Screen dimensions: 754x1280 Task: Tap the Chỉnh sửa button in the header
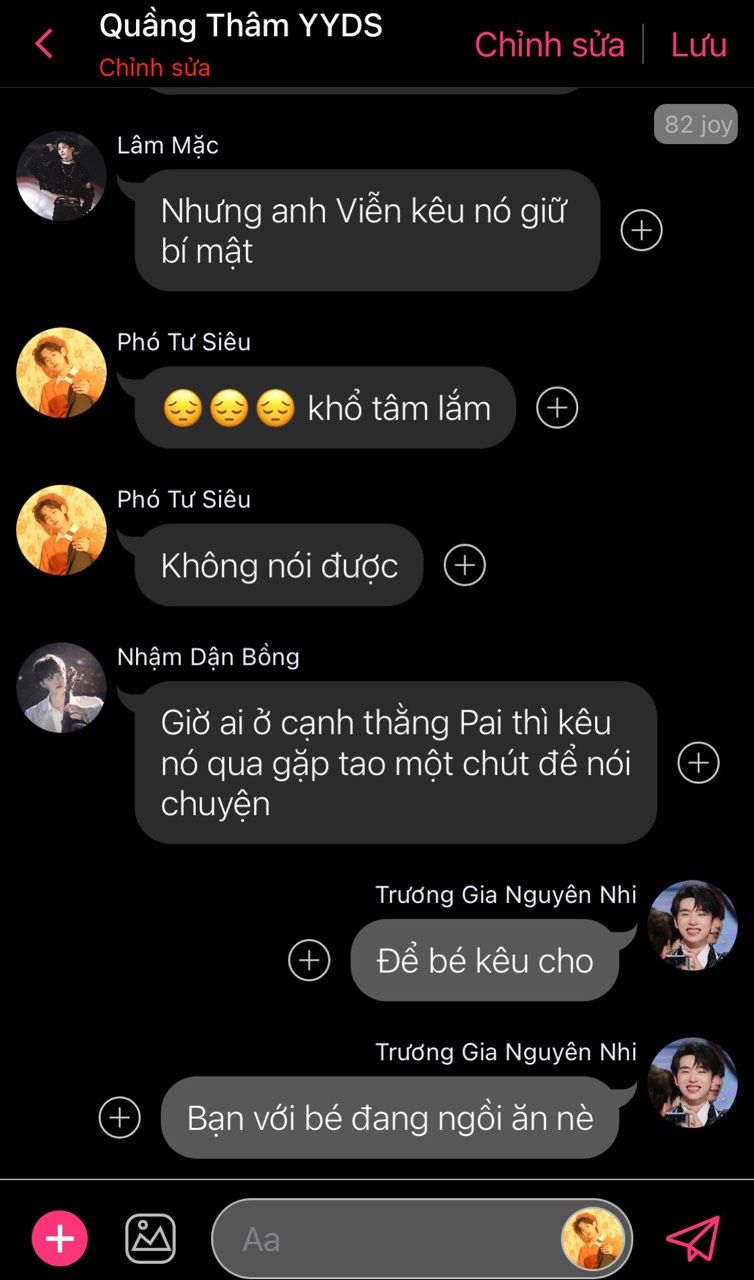549,45
